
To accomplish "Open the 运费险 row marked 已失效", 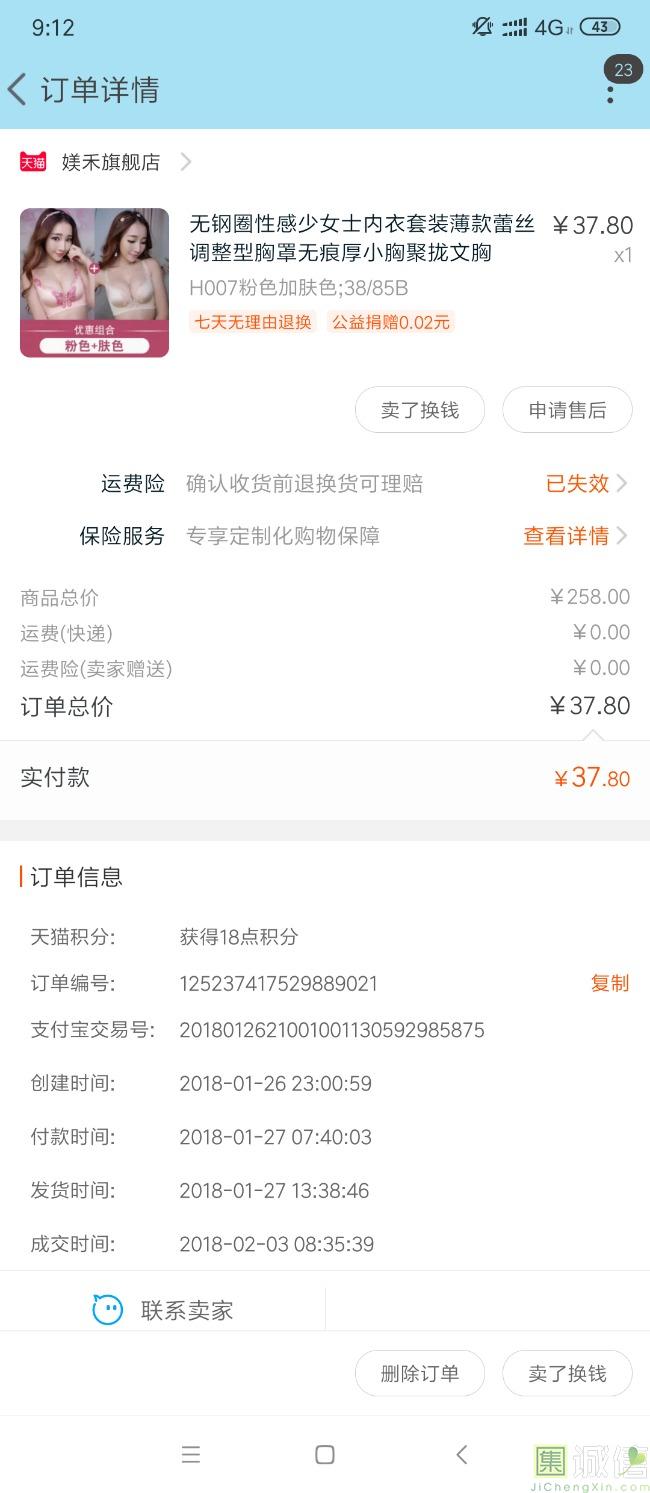I will [x=325, y=484].
